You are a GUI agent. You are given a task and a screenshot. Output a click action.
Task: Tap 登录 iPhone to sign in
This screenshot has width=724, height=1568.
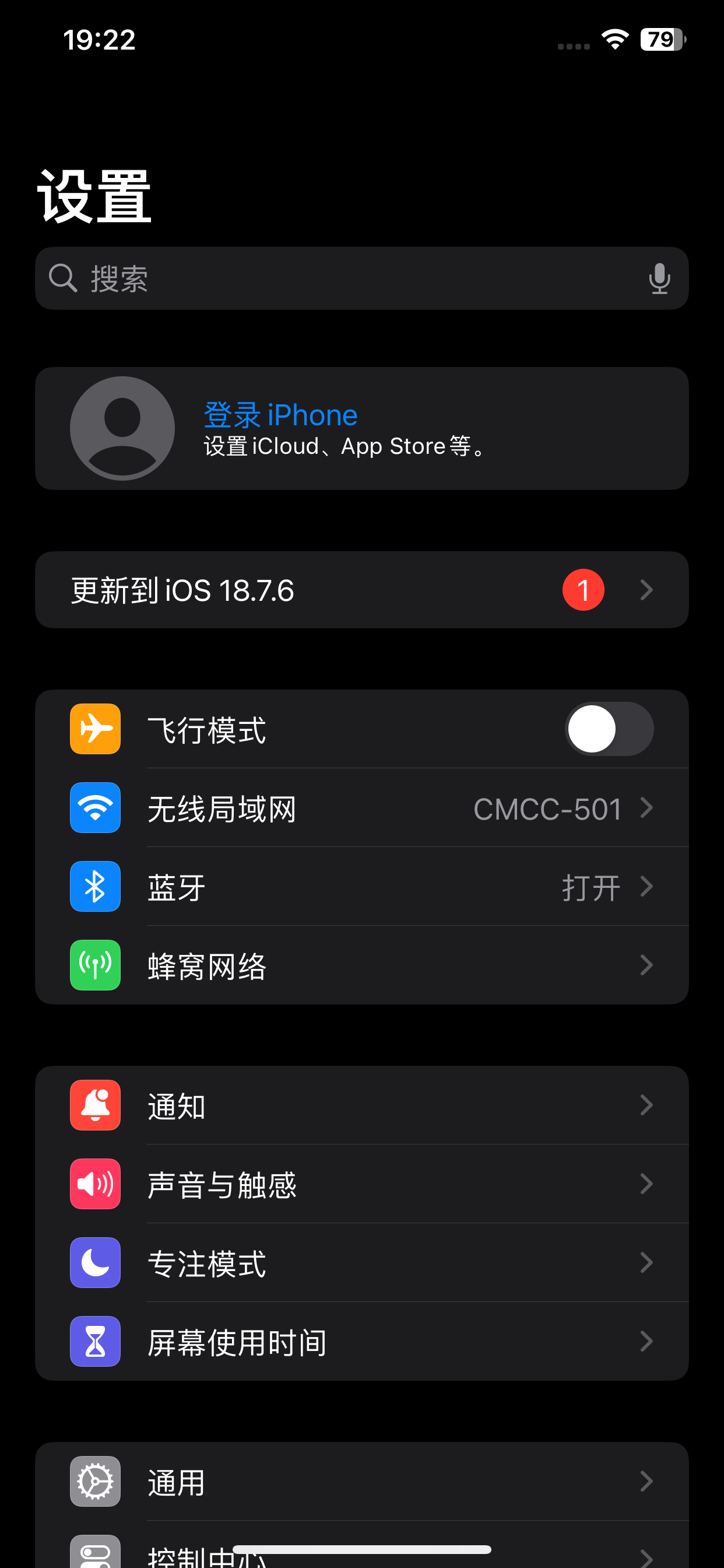point(280,415)
